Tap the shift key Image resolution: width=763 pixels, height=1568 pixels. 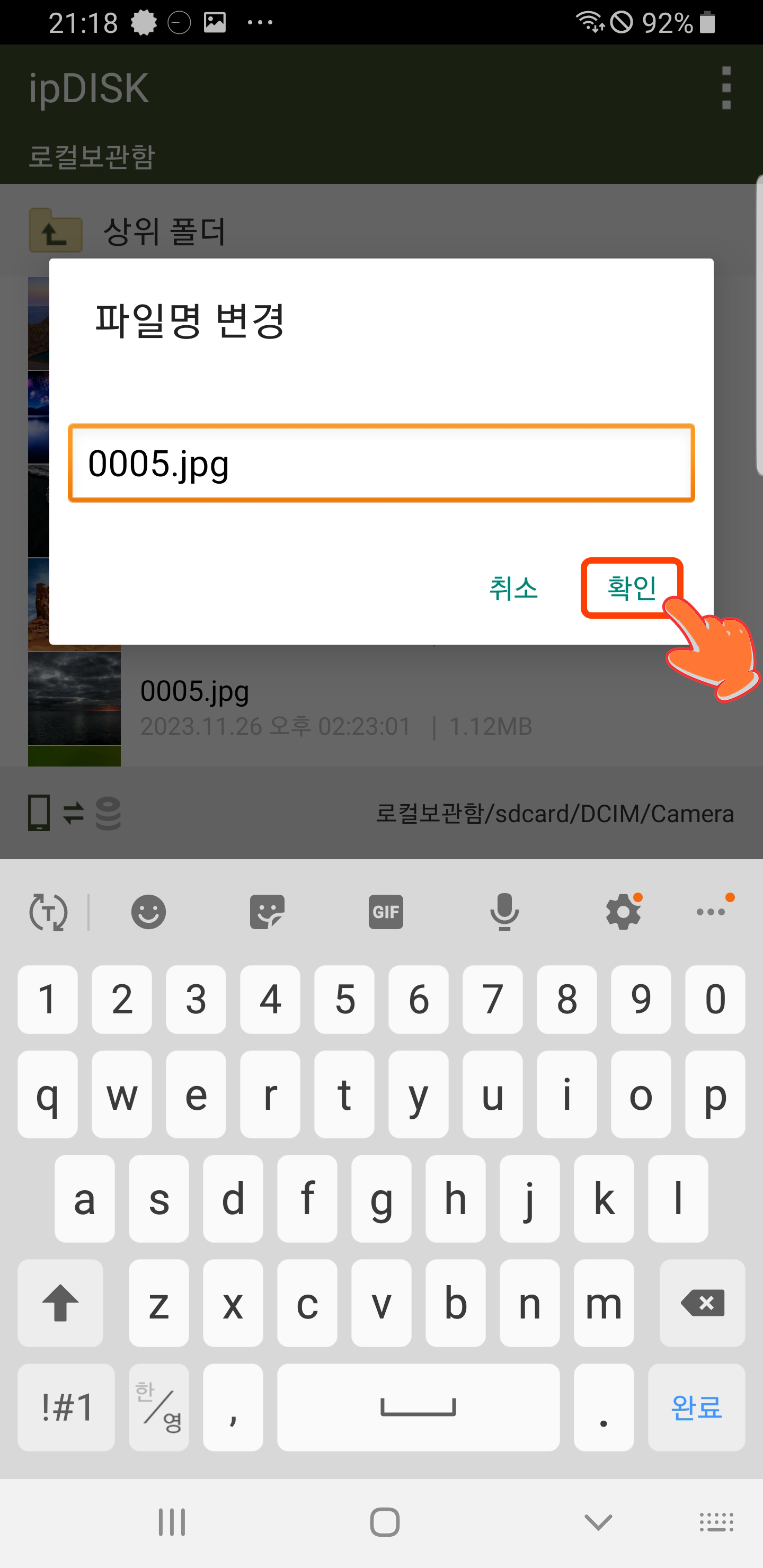click(x=60, y=1303)
